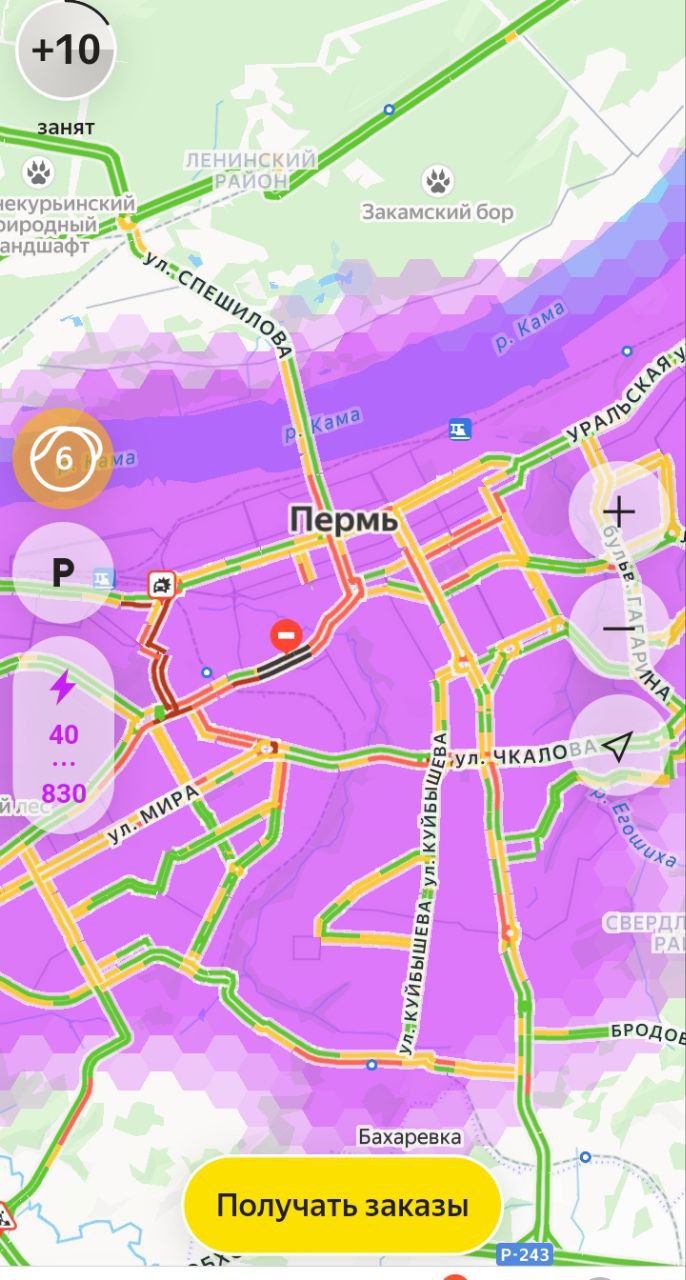Zoom out with the minus button

pyautogui.click(x=618, y=629)
